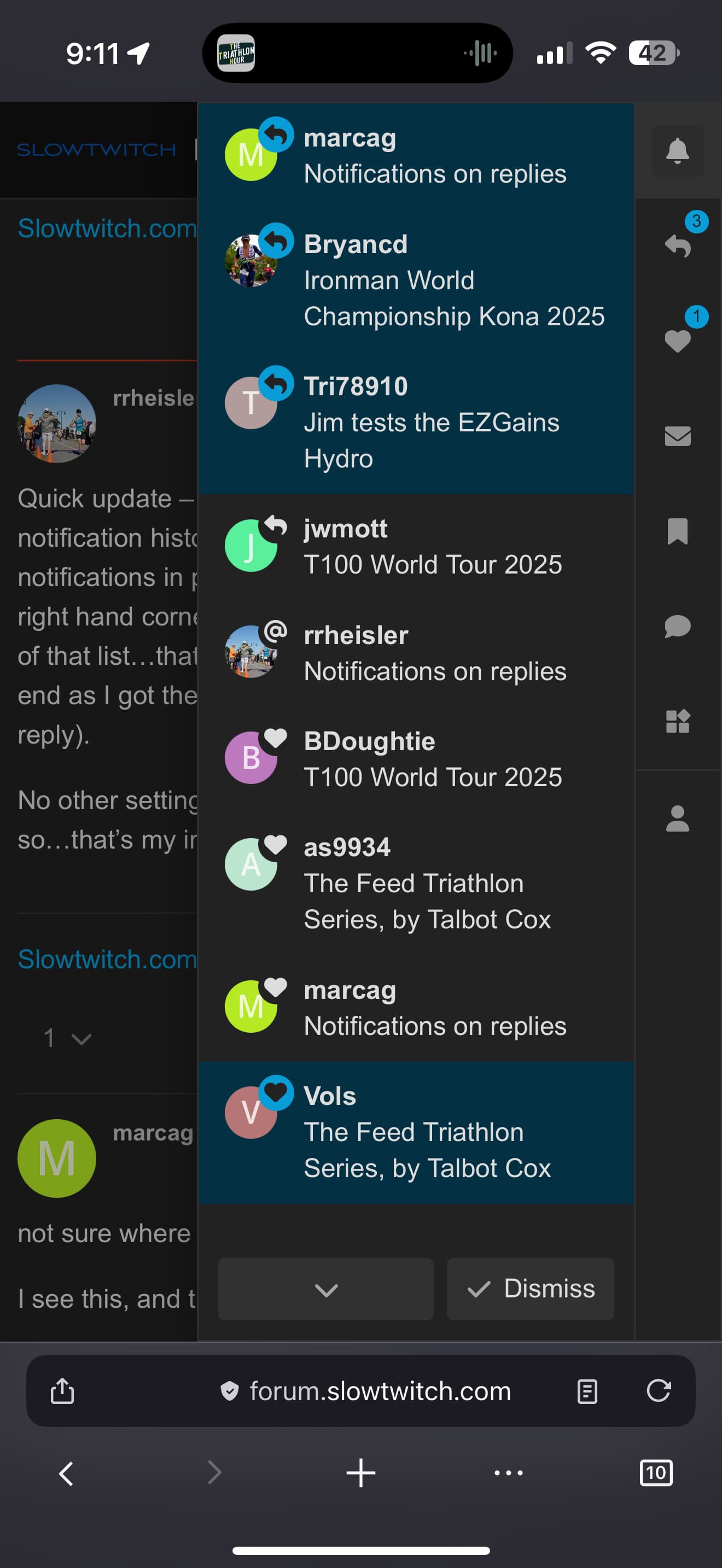
Task: Open marcag's like on Notifications on replies
Action: coord(416,1008)
